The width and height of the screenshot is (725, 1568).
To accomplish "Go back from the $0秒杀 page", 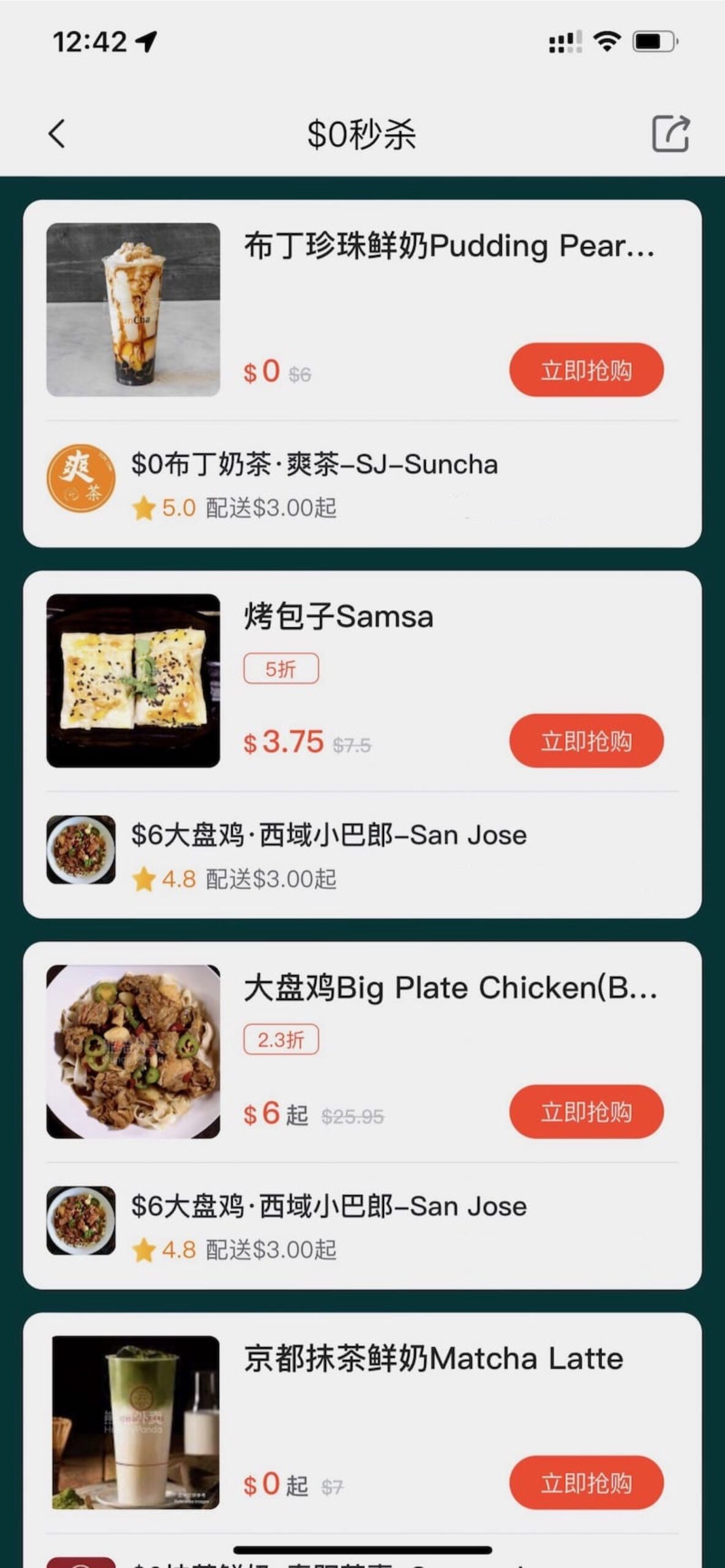I will [x=57, y=134].
